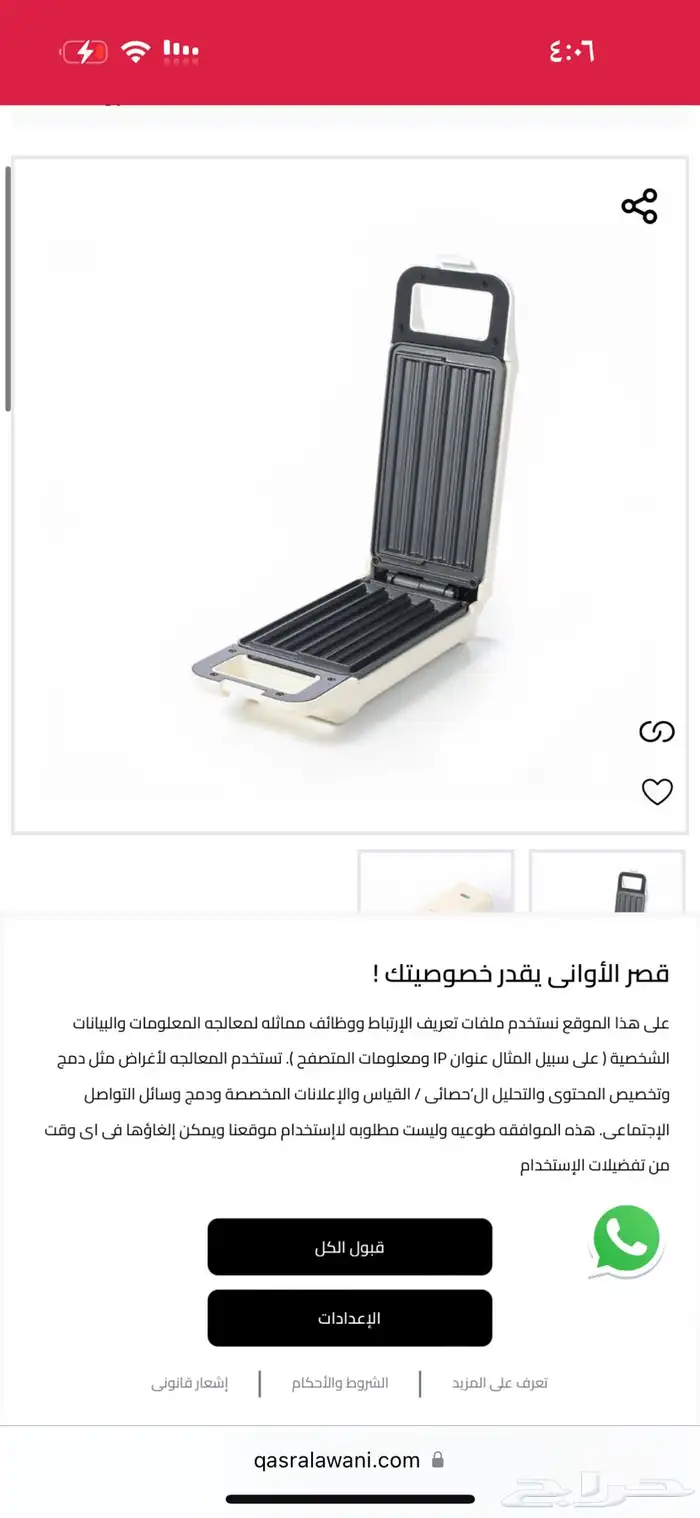Open الشروط والأحكام terms link

[340, 1383]
